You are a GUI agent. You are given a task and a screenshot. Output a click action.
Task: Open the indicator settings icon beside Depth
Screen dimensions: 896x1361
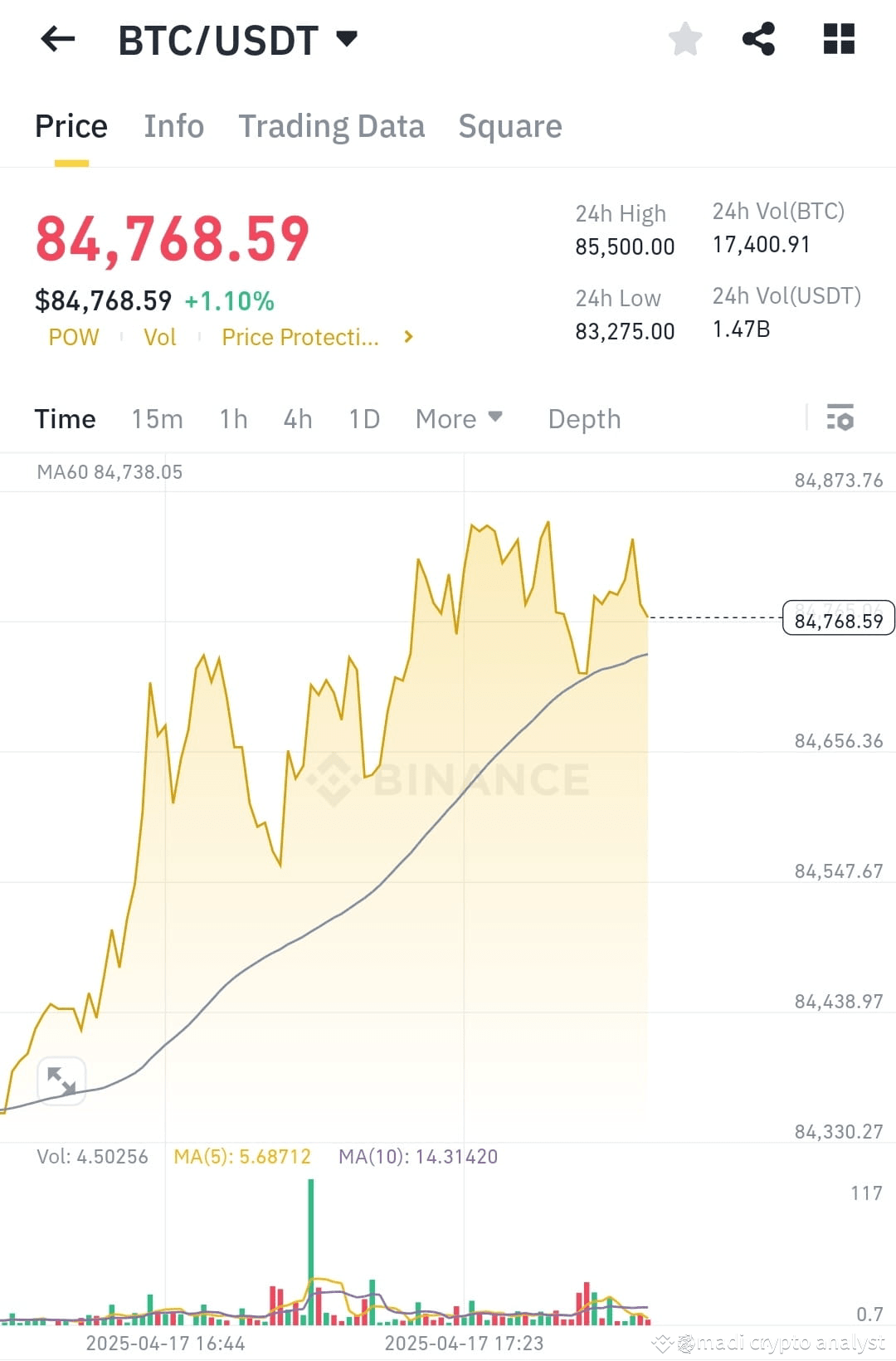[x=840, y=419]
